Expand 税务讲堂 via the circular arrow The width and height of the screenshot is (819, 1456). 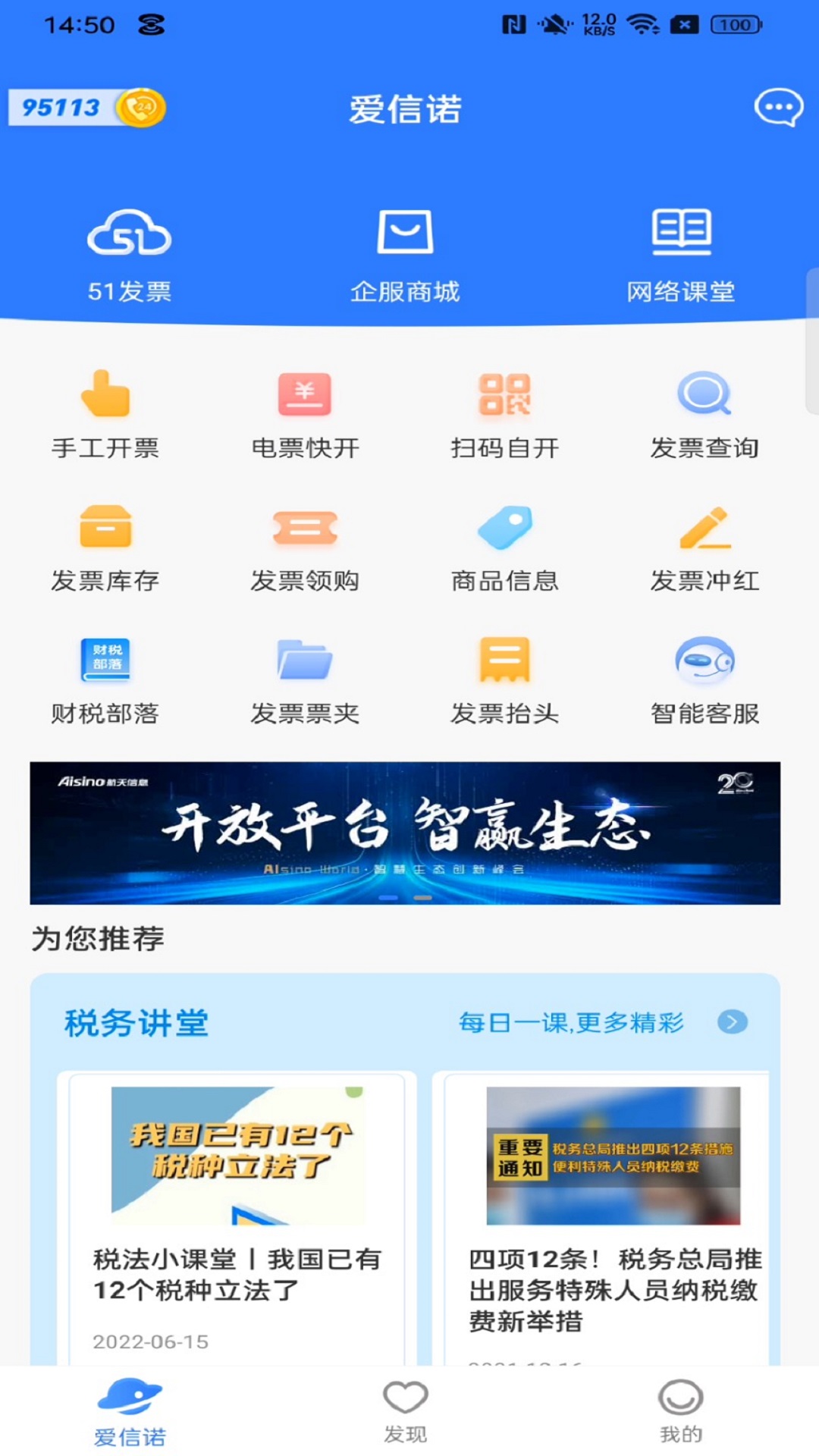pyautogui.click(x=733, y=1022)
